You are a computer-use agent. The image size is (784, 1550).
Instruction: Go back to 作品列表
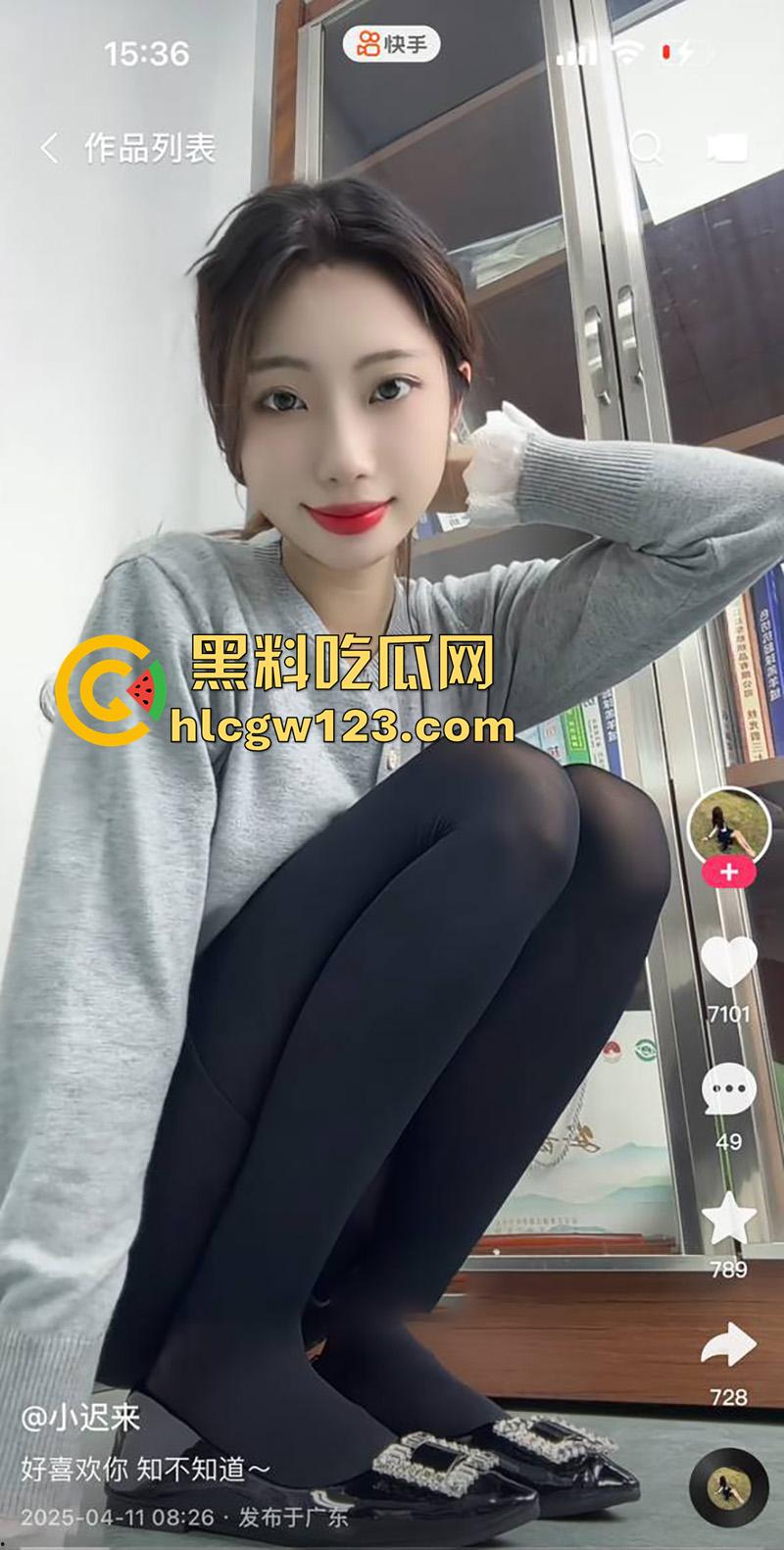(x=152, y=147)
